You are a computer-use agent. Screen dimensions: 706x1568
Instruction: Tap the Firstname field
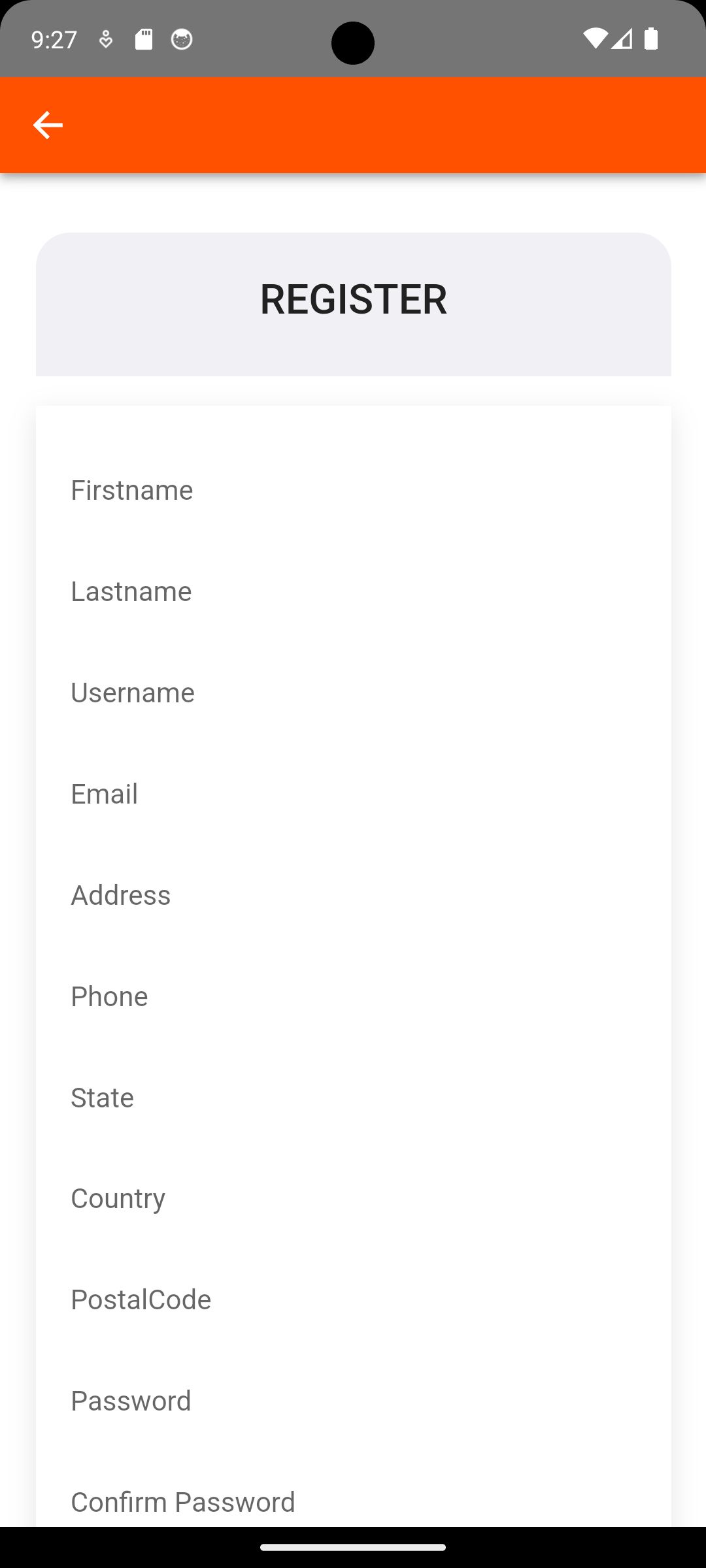pos(353,490)
